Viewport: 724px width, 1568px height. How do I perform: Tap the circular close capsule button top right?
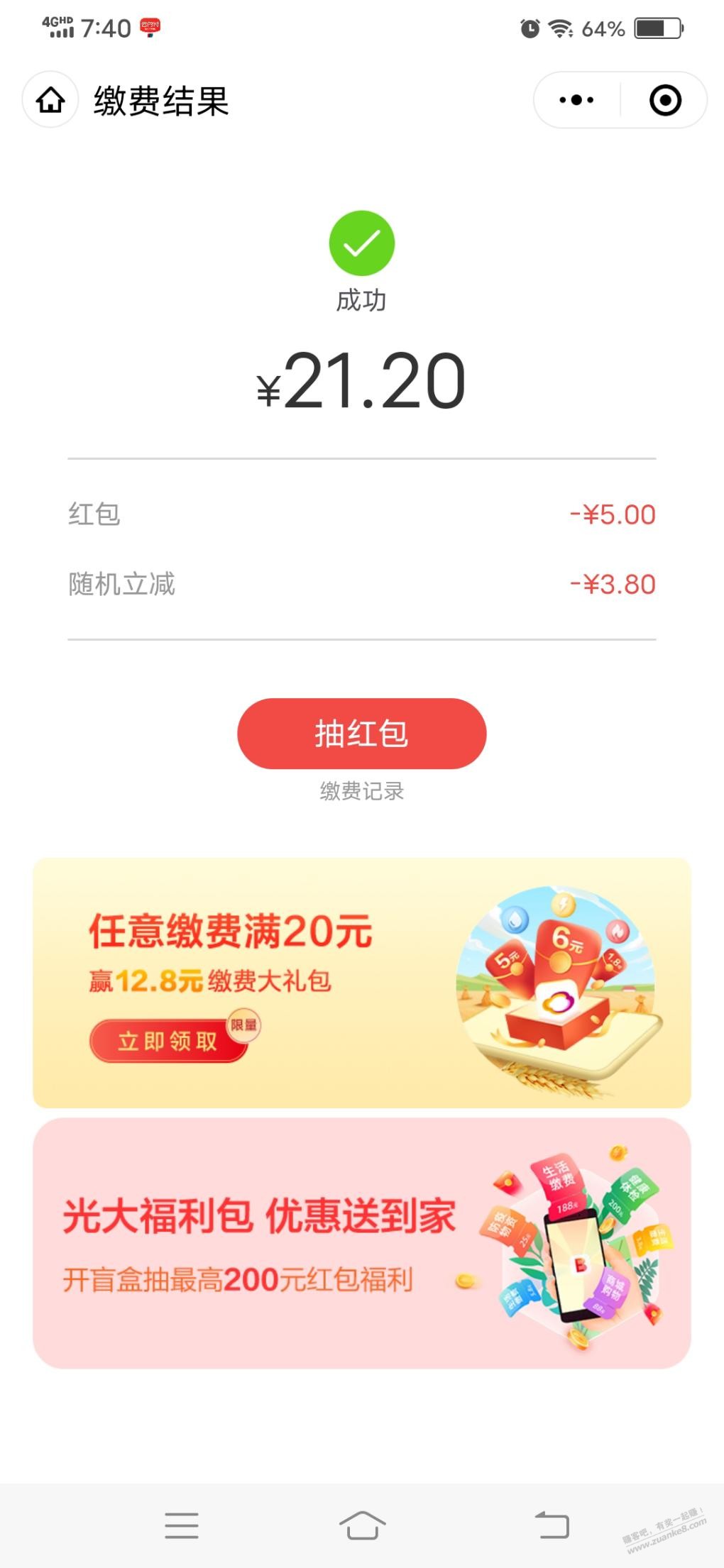pos(664,101)
